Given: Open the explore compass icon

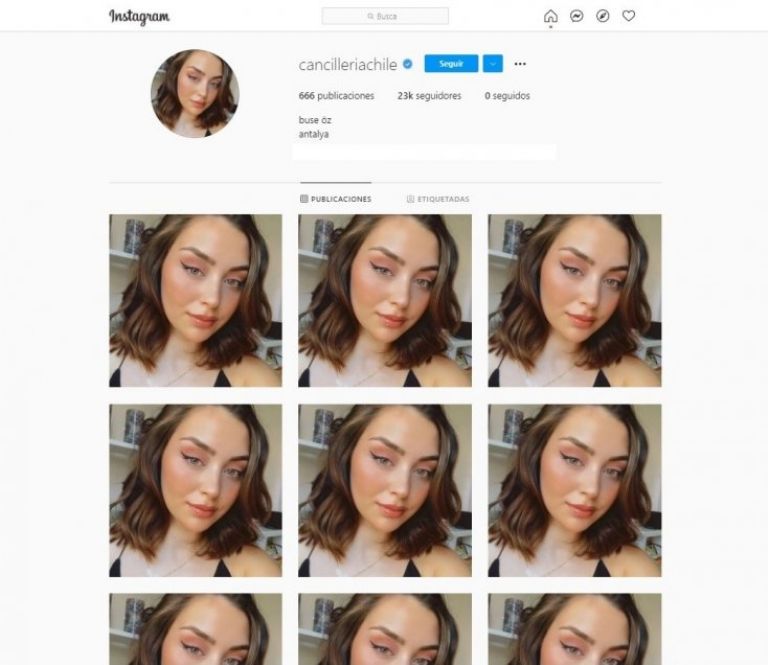Looking at the screenshot, I should (602, 16).
